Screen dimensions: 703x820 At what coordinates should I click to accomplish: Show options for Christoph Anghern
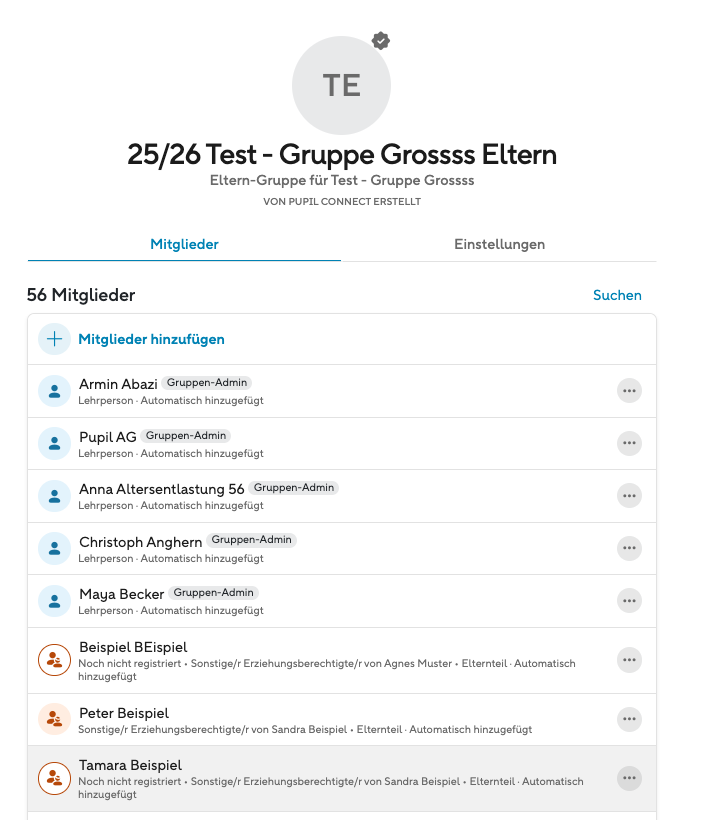click(x=629, y=548)
